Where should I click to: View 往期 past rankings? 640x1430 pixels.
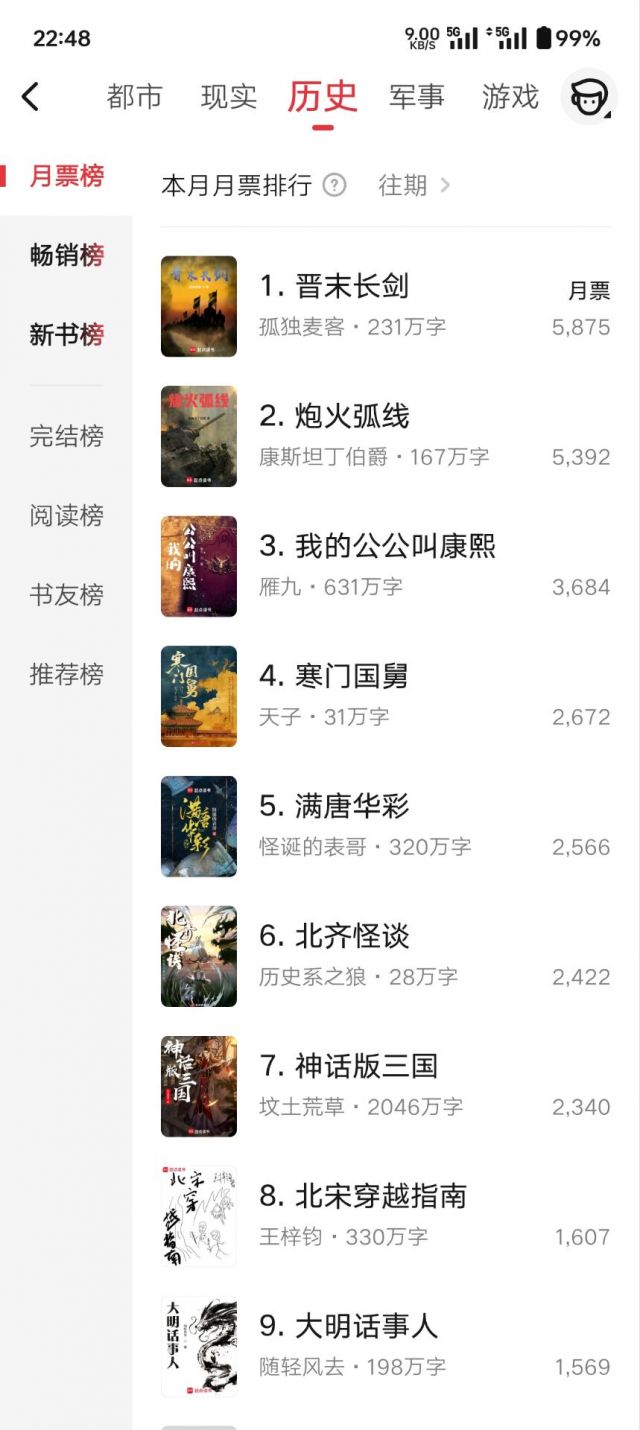tap(414, 185)
